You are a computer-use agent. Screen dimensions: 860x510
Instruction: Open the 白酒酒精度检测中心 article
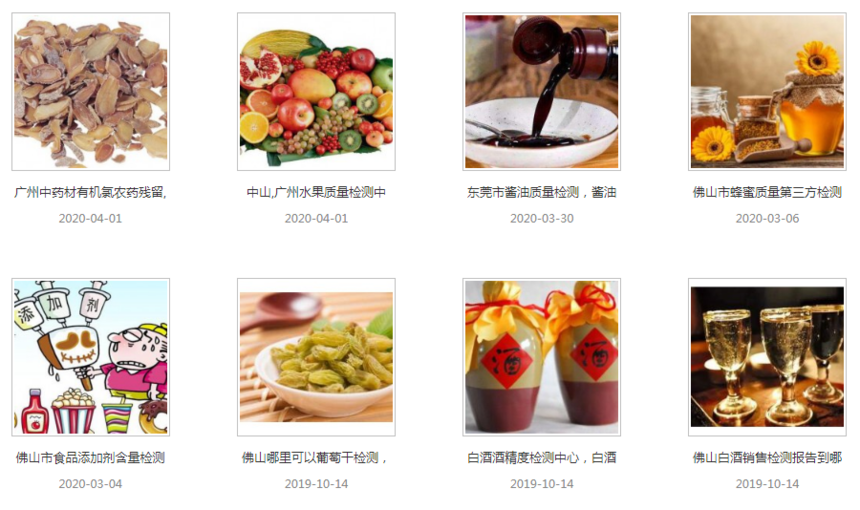pos(541,458)
